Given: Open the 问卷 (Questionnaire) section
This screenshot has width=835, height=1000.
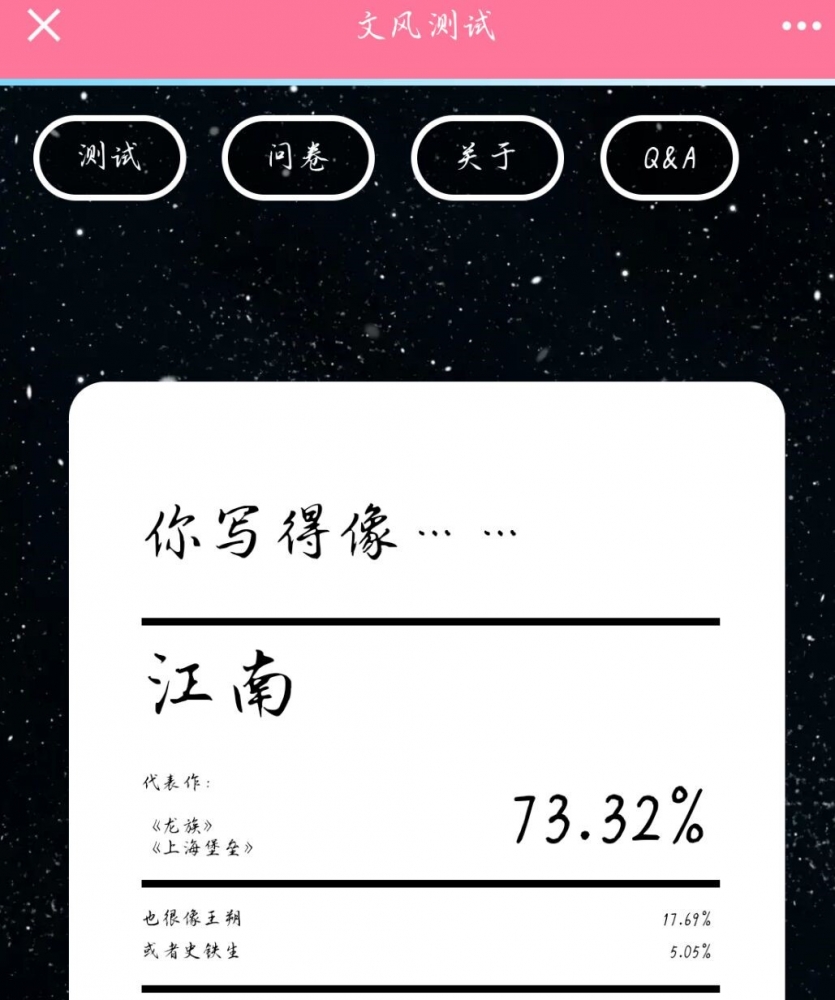Looking at the screenshot, I should point(297,157).
